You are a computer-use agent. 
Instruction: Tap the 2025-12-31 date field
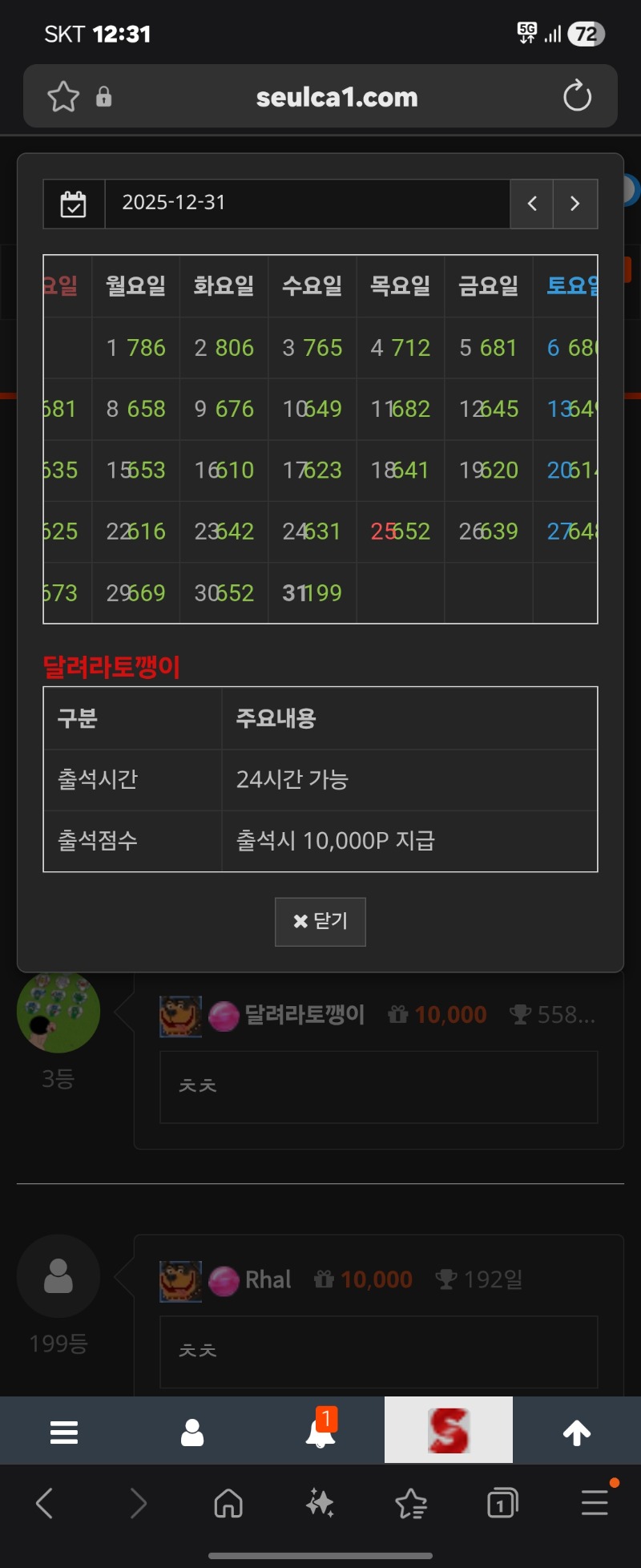pyautogui.click(x=307, y=204)
